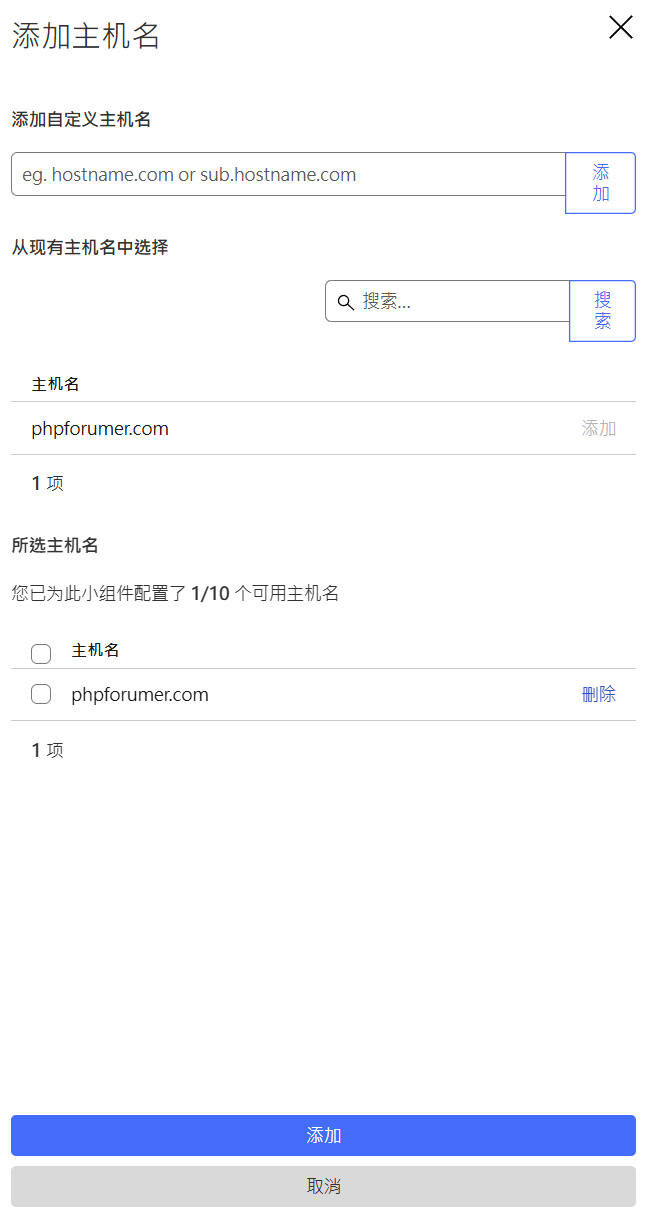Tap 添加 next to the custom hostname field

point(601,183)
